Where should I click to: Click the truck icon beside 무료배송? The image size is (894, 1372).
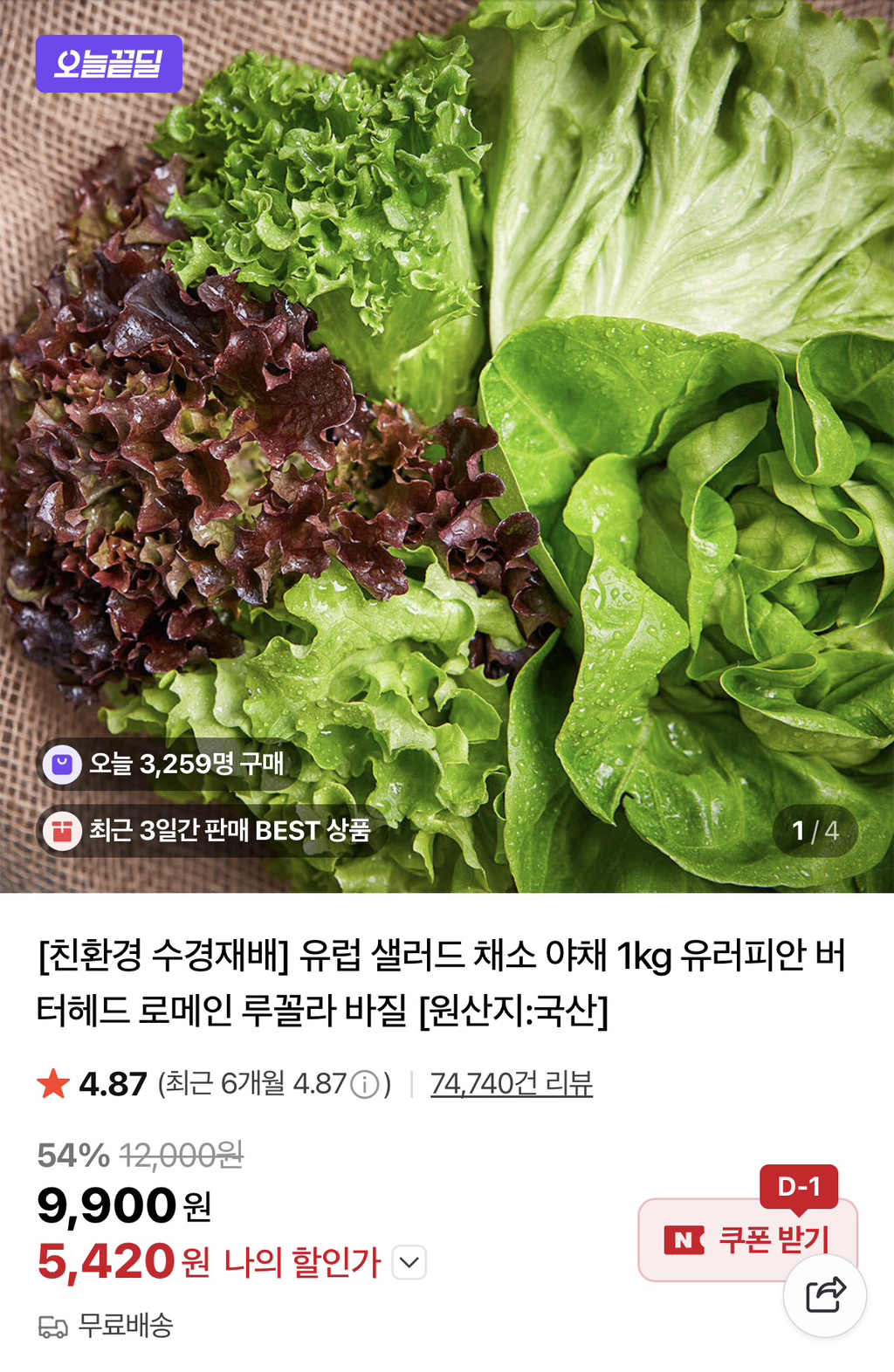point(54,1327)
